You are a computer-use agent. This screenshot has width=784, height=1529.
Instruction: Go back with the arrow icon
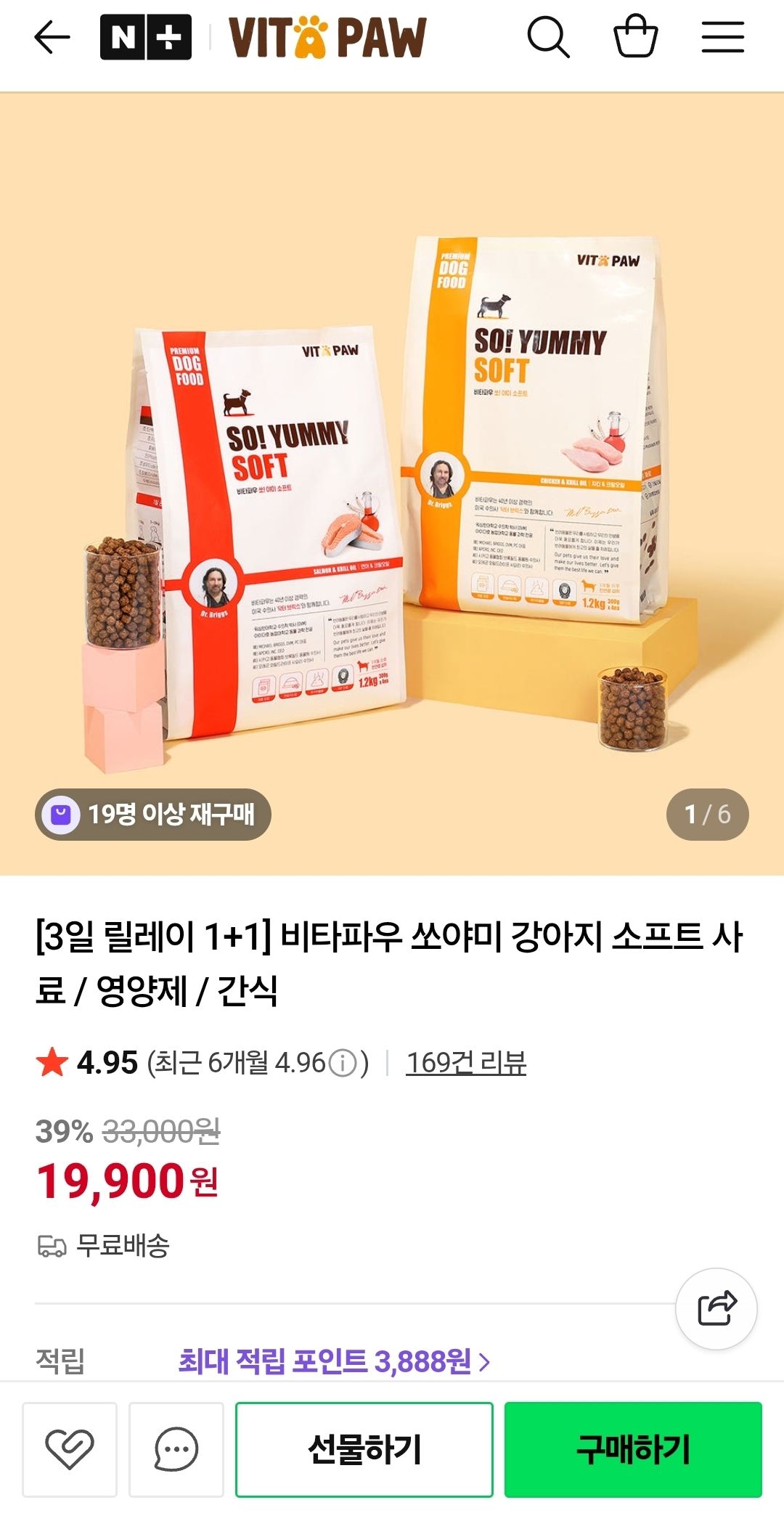pos(52,37)
